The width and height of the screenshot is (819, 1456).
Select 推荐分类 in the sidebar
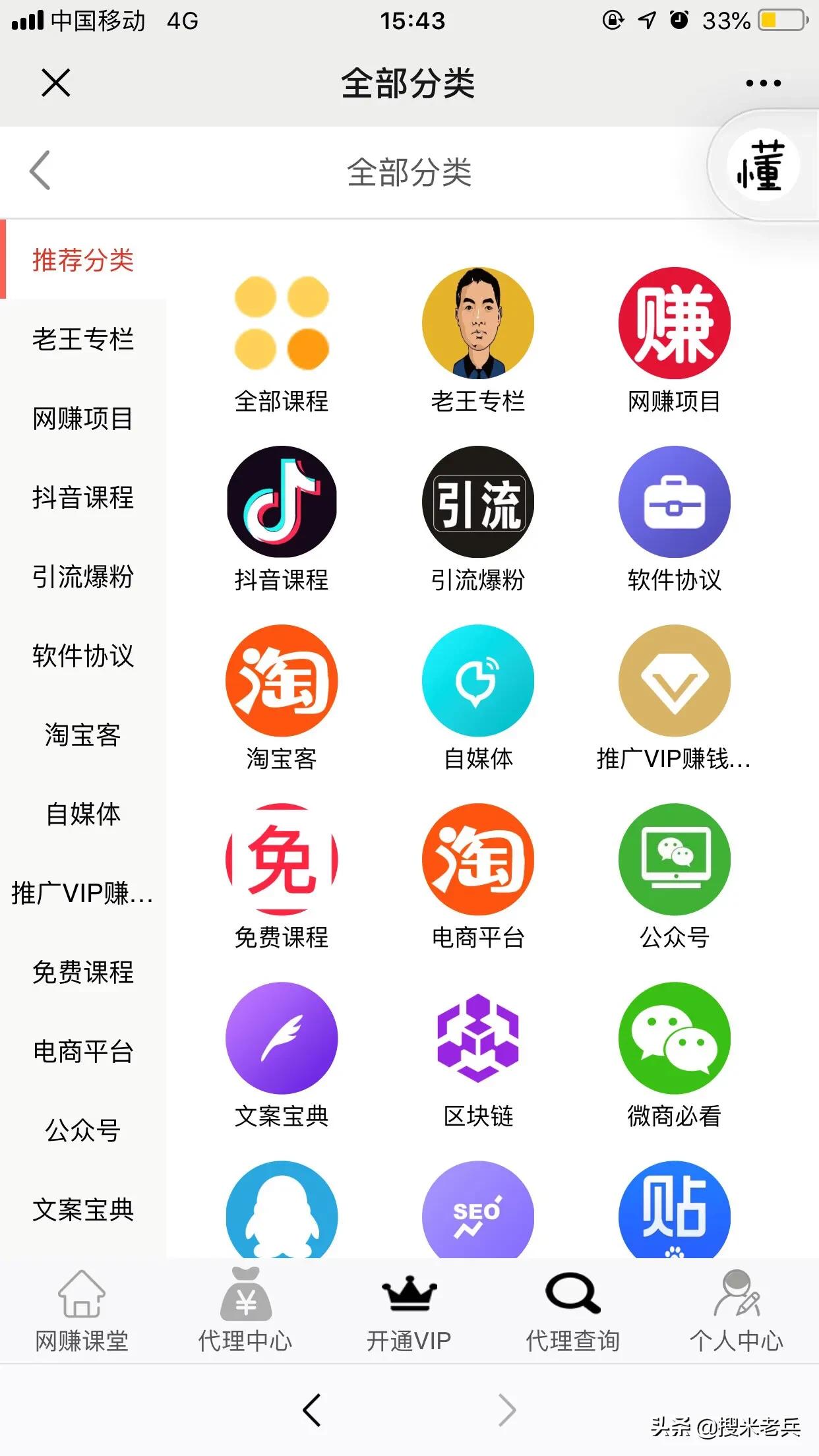click(83, 261)
